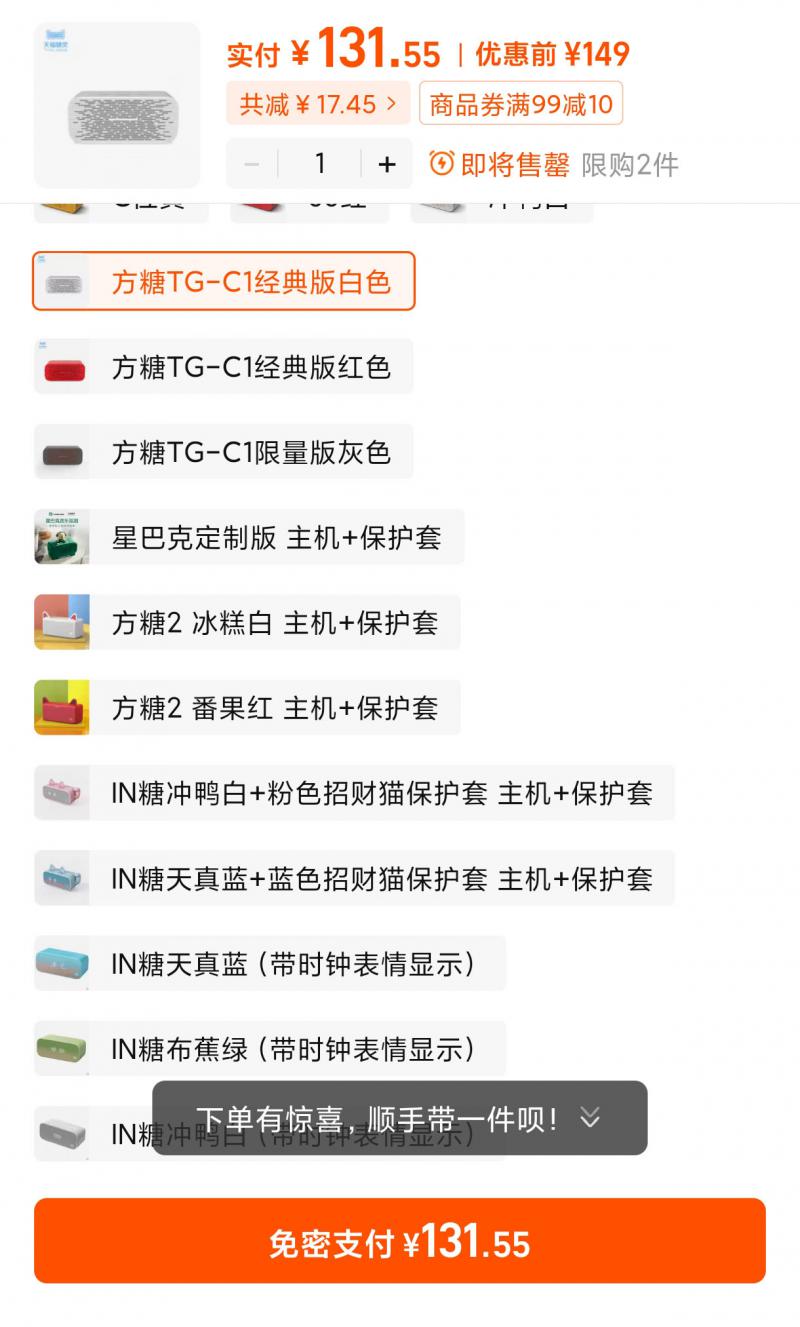Choose 方糖TG-C1经典版红色 variant

point(224,367)
